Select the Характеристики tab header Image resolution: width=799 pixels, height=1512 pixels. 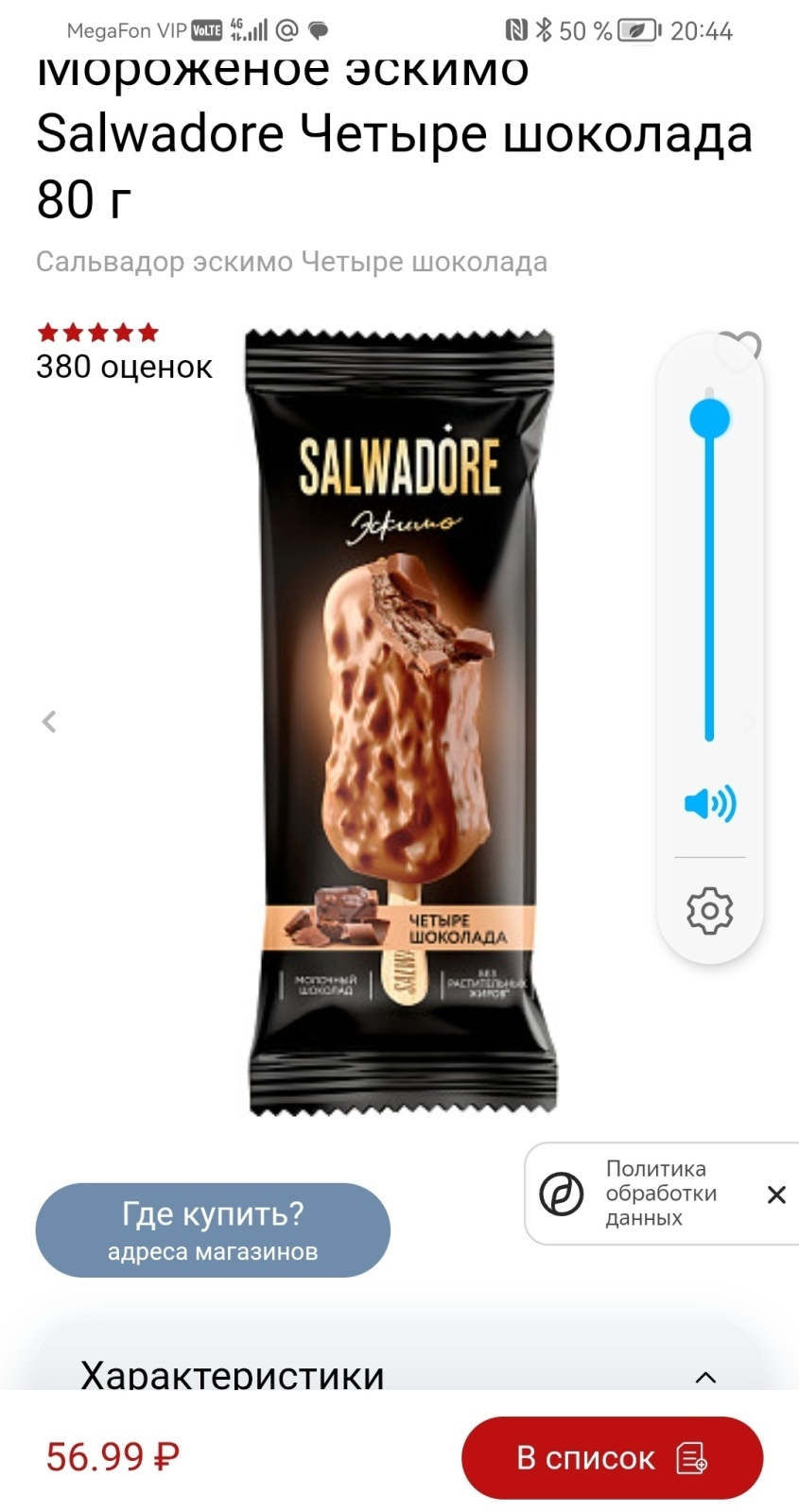(x=230, y=1377)
